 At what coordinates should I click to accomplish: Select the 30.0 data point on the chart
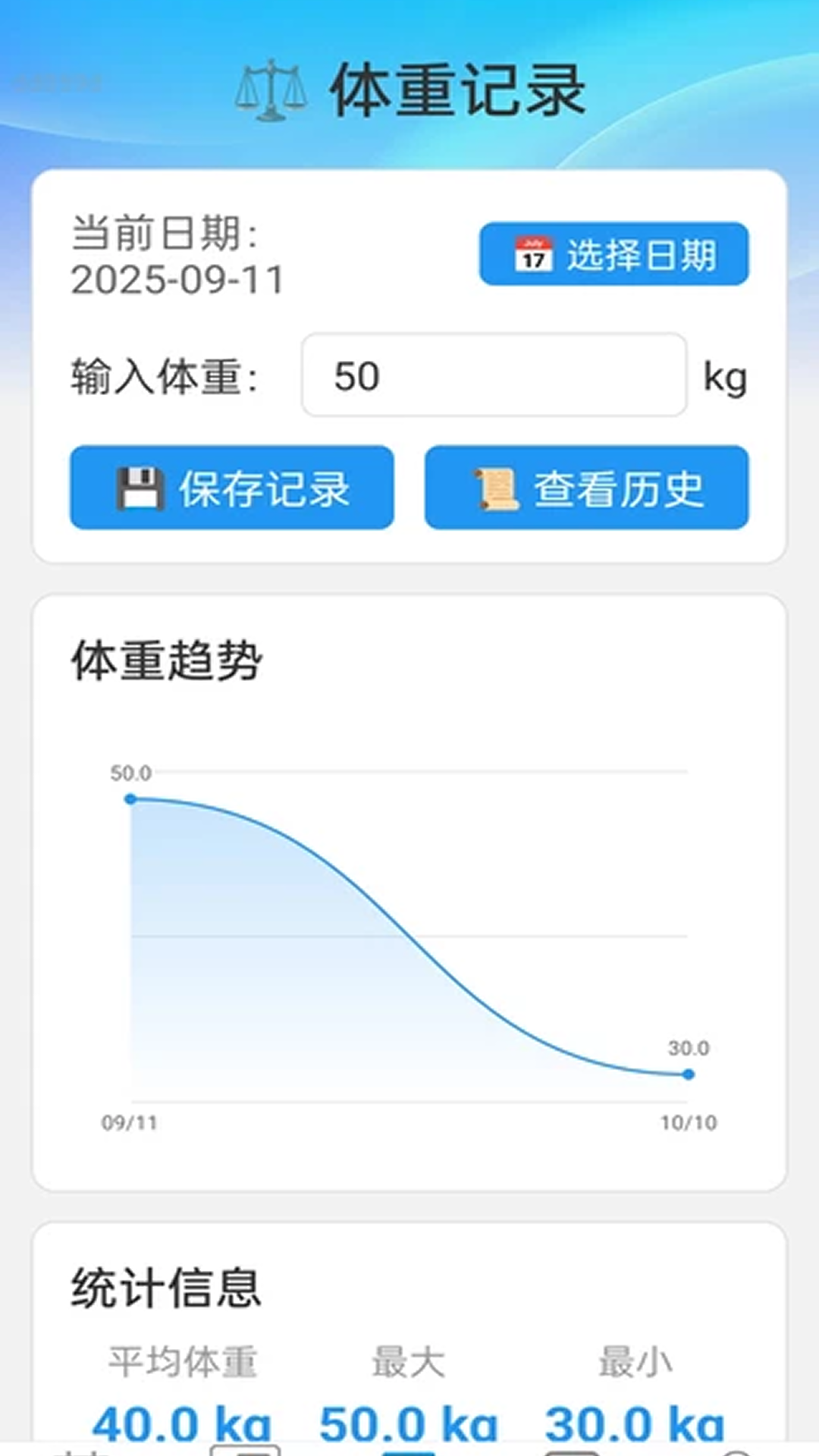[x=688, y=1072]
